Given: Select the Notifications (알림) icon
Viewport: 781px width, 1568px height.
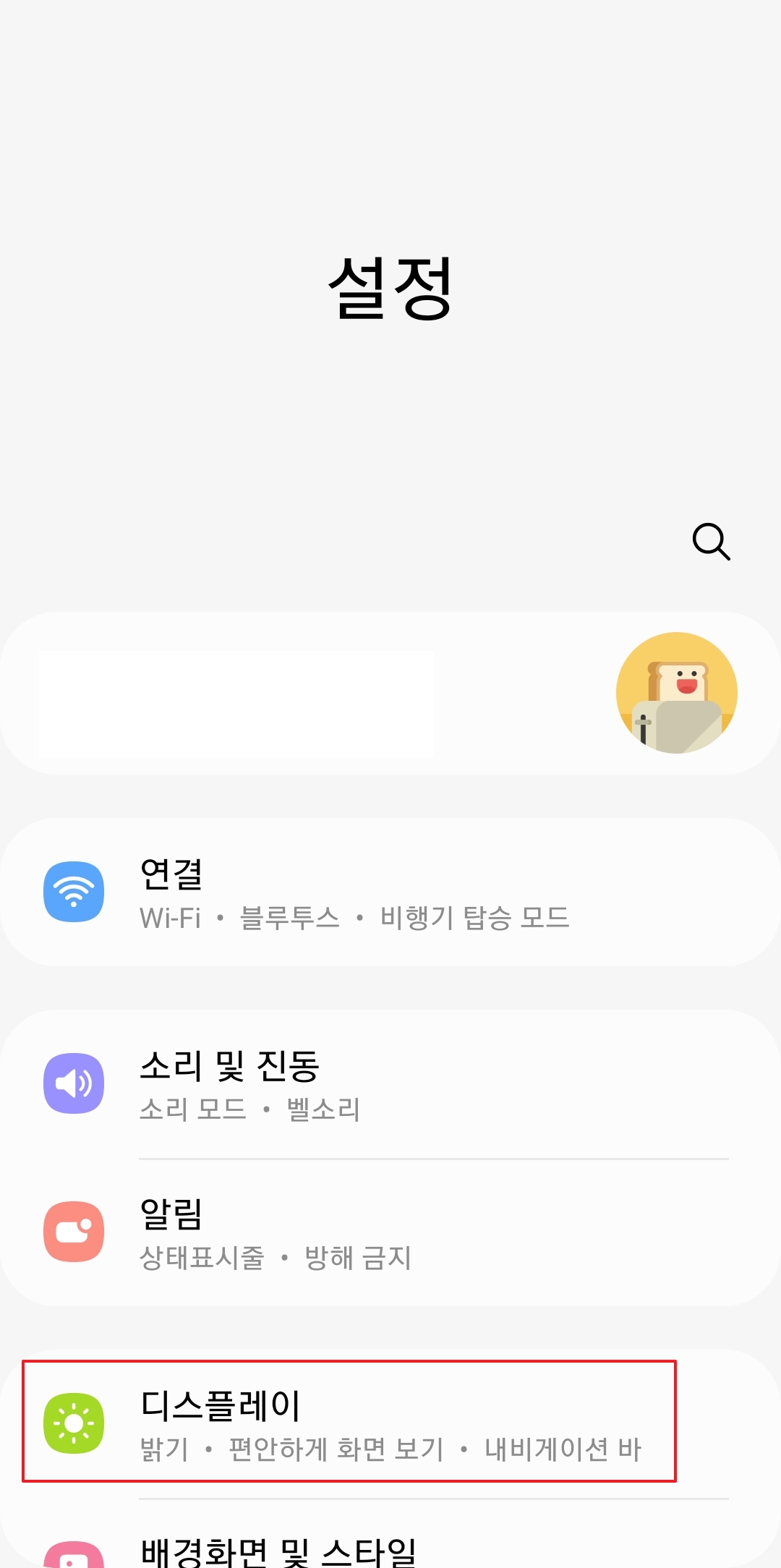Looking at the screenshot, I should click(x=73, y=1231).
